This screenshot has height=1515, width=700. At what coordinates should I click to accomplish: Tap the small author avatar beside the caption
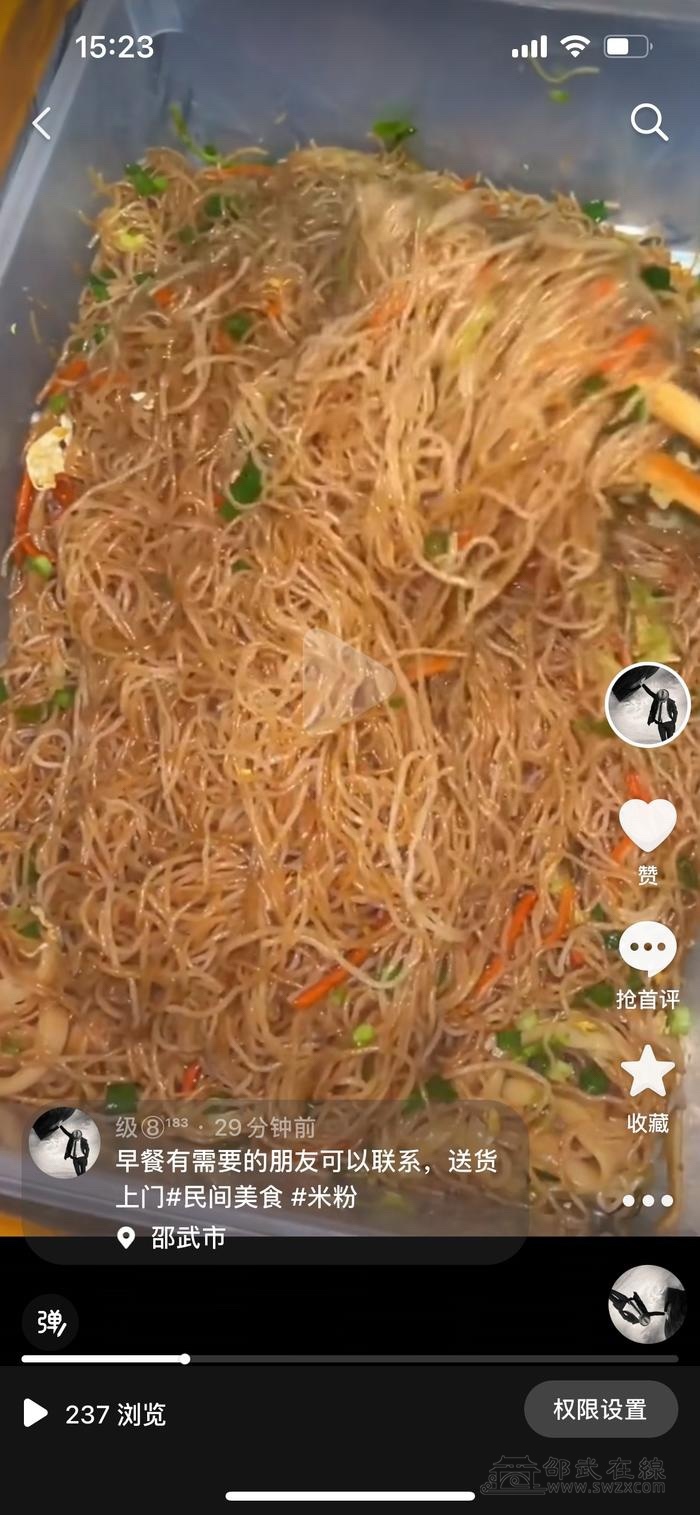(x=64, y=1142)
